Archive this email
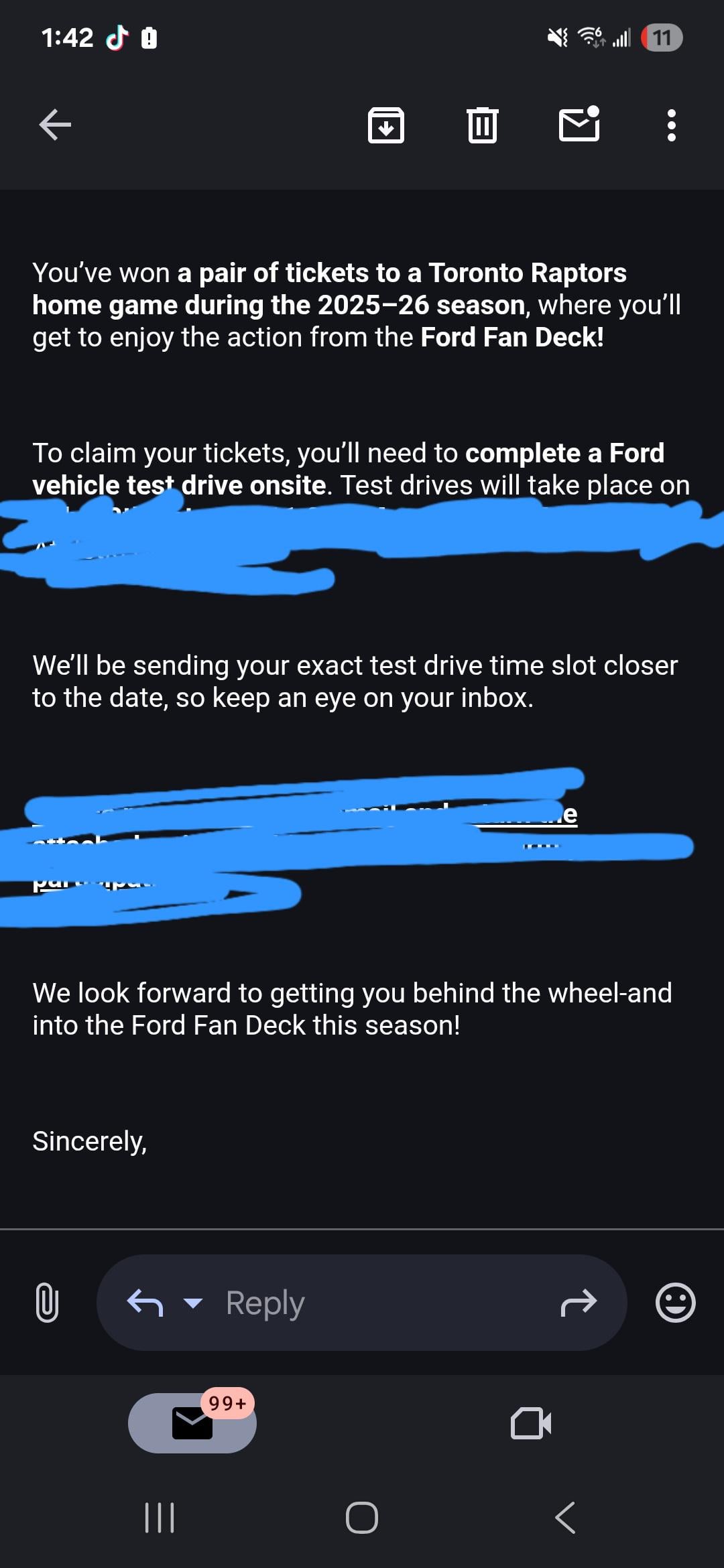Image resolution: width=724 pixels, height=1568 pixels. coord(386,125)
